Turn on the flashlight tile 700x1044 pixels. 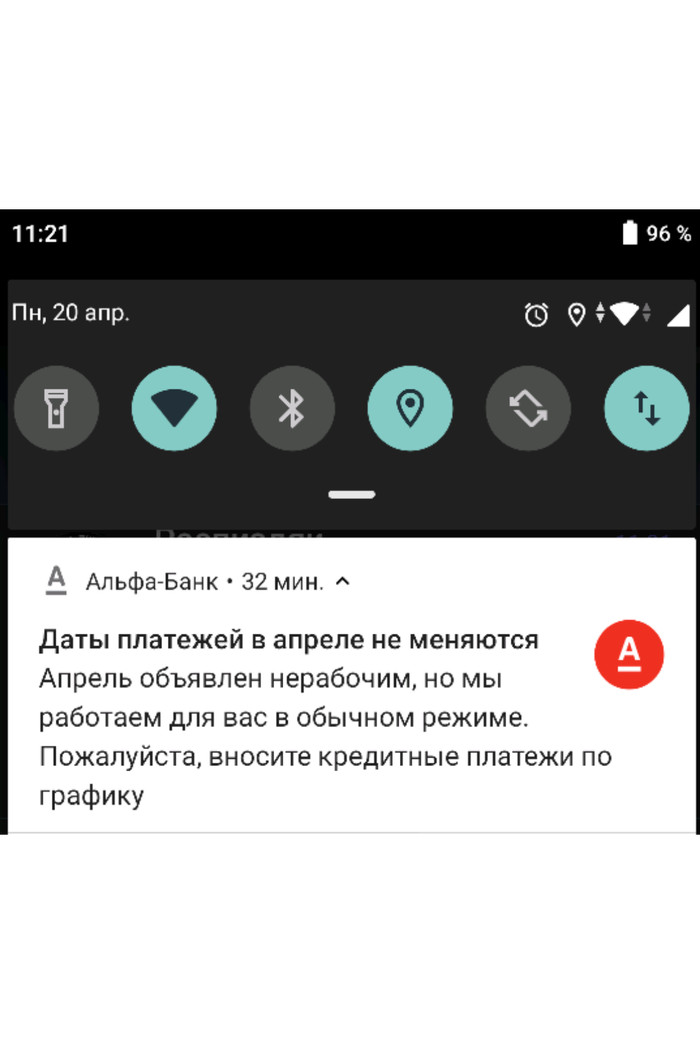coord(56,409)
